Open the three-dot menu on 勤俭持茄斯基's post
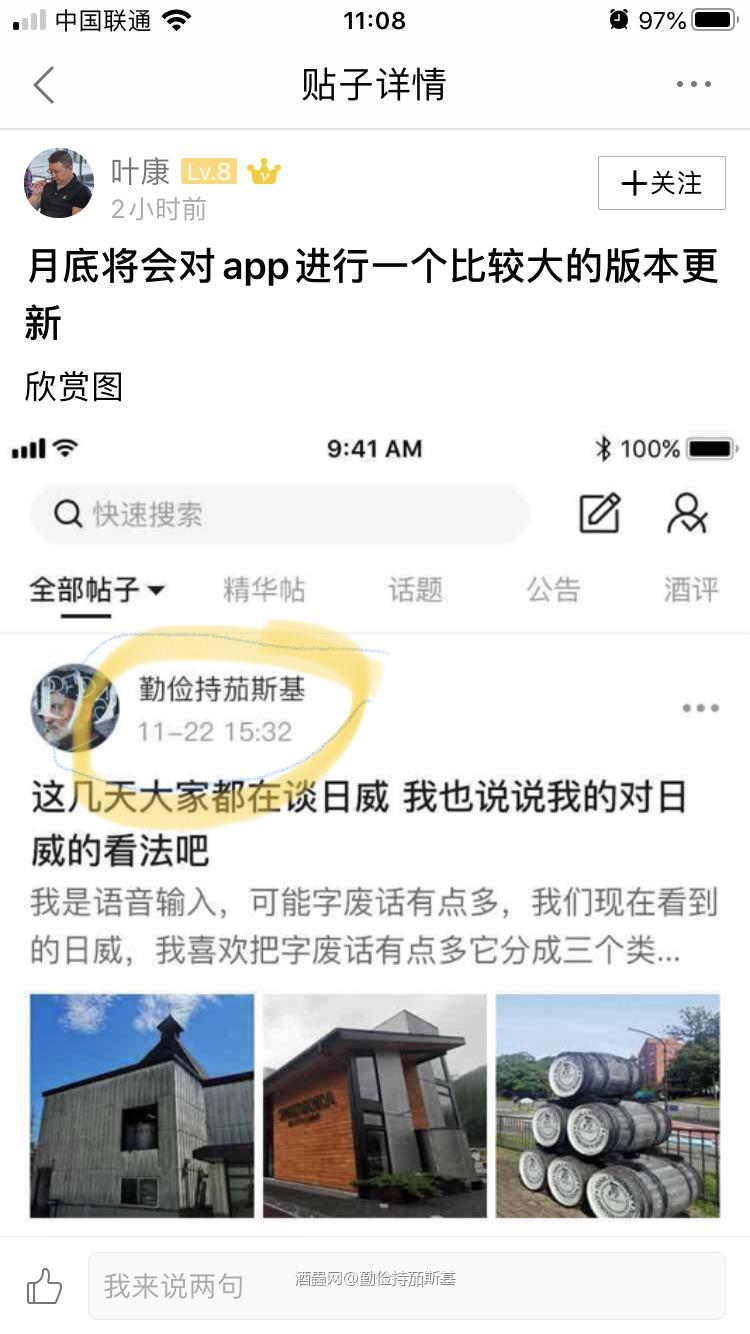The image size is (750, 1334). pyautogui.click(x=700, y=707)
